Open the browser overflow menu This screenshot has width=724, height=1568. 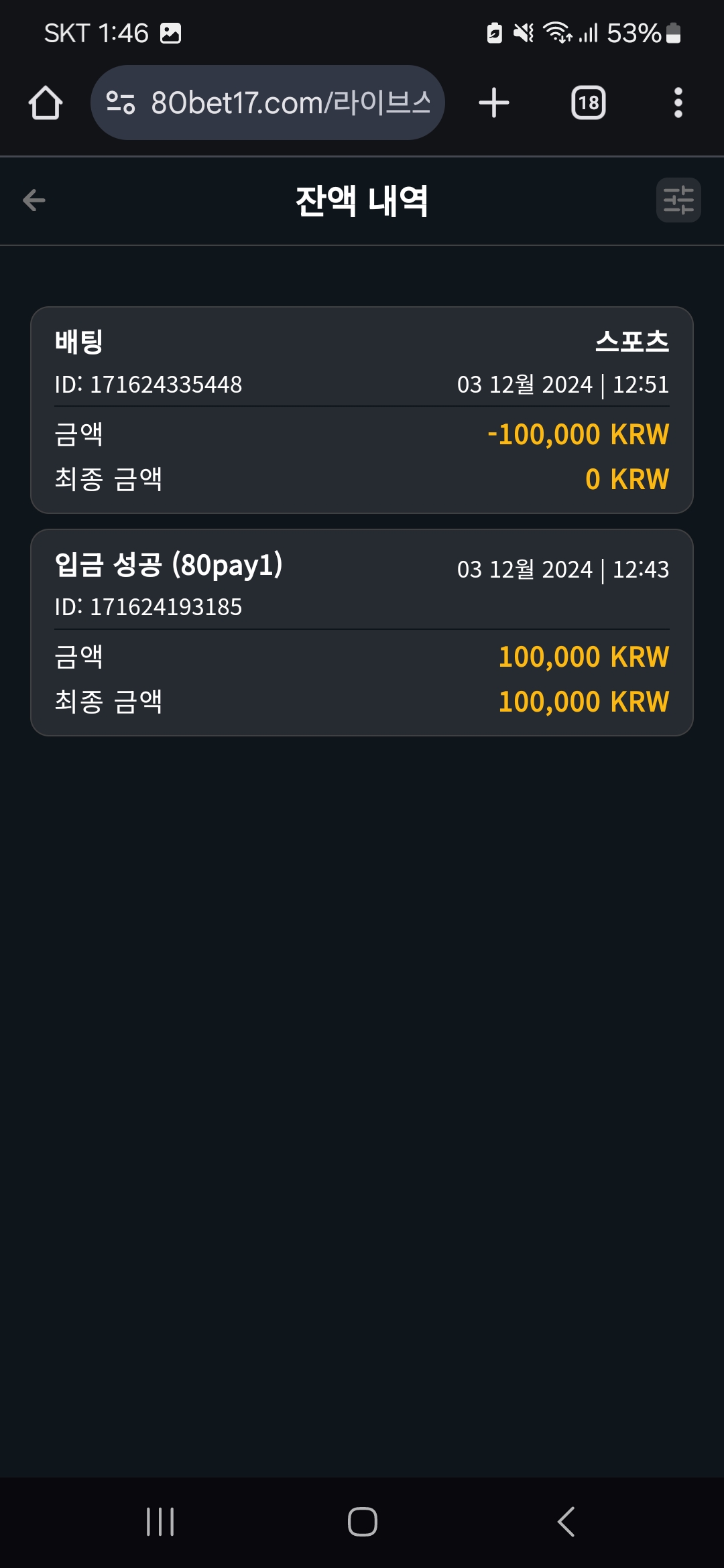(678, 103)
